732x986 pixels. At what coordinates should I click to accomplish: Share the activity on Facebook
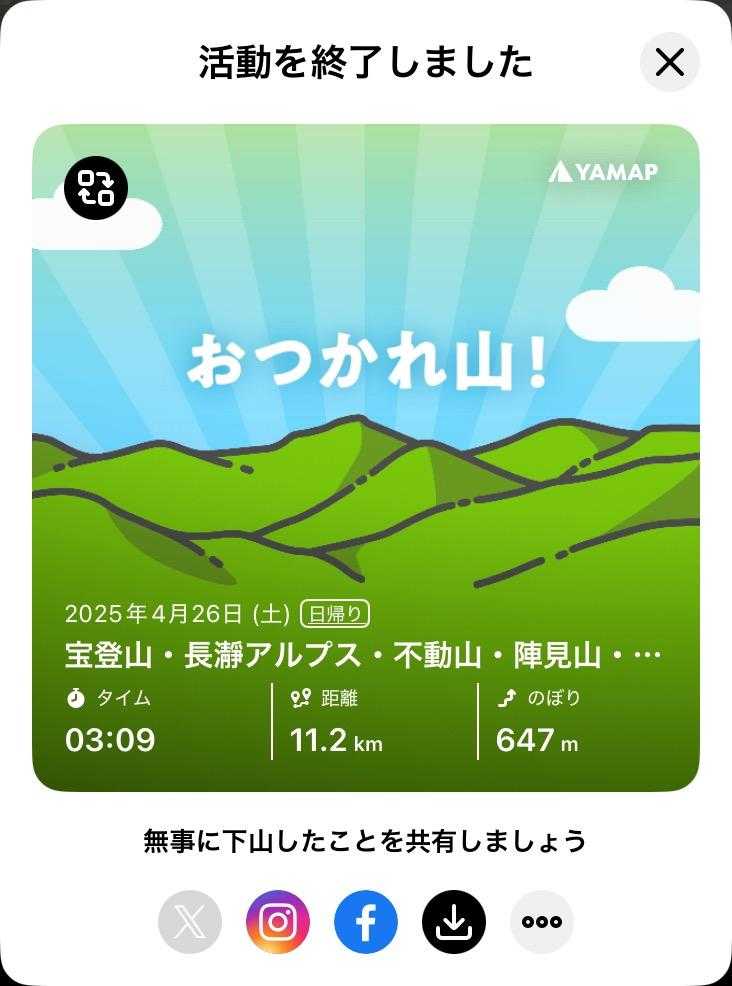point(365,921)
